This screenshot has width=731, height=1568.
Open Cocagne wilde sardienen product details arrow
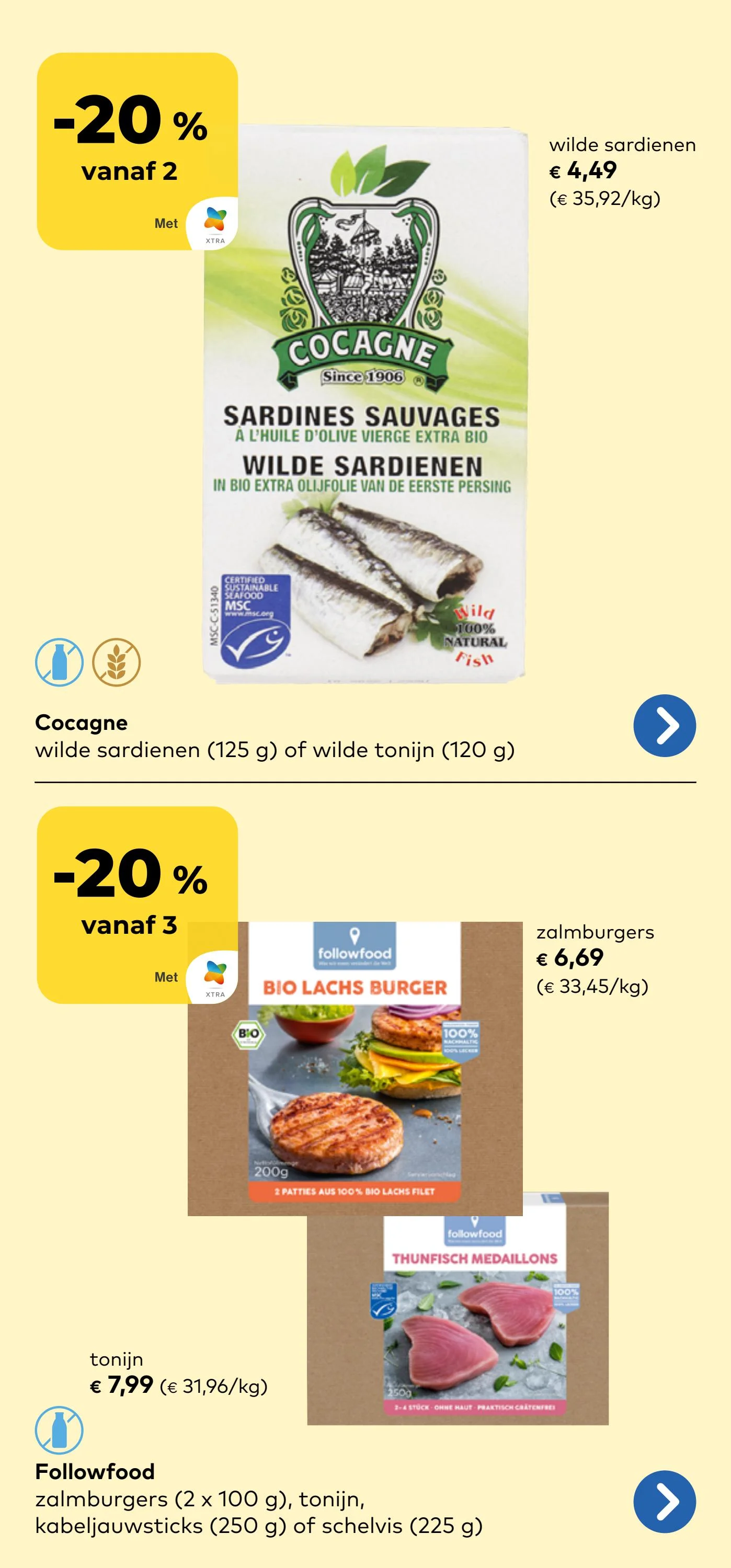[664, 726]
